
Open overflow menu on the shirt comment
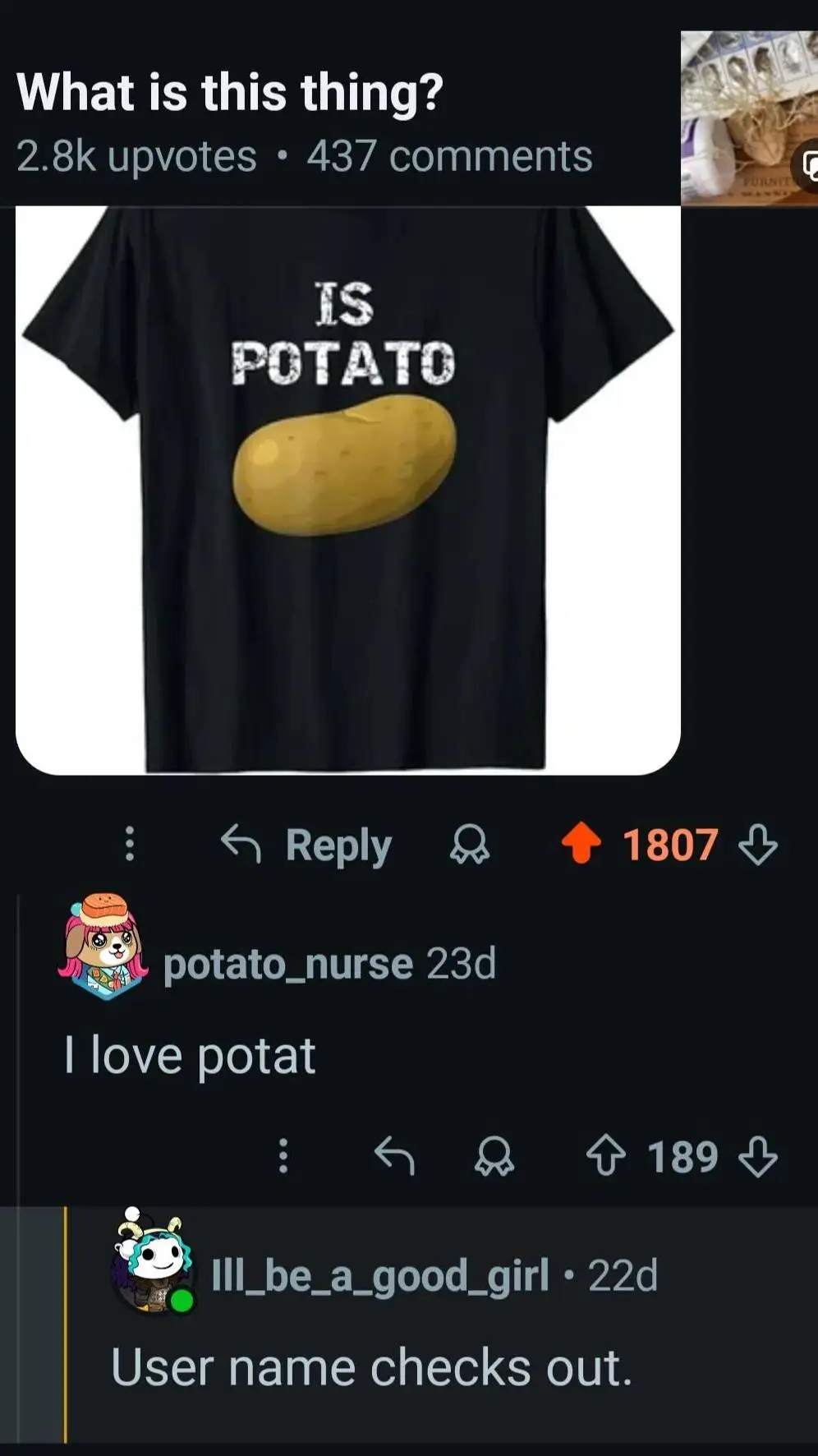(129, 844)
